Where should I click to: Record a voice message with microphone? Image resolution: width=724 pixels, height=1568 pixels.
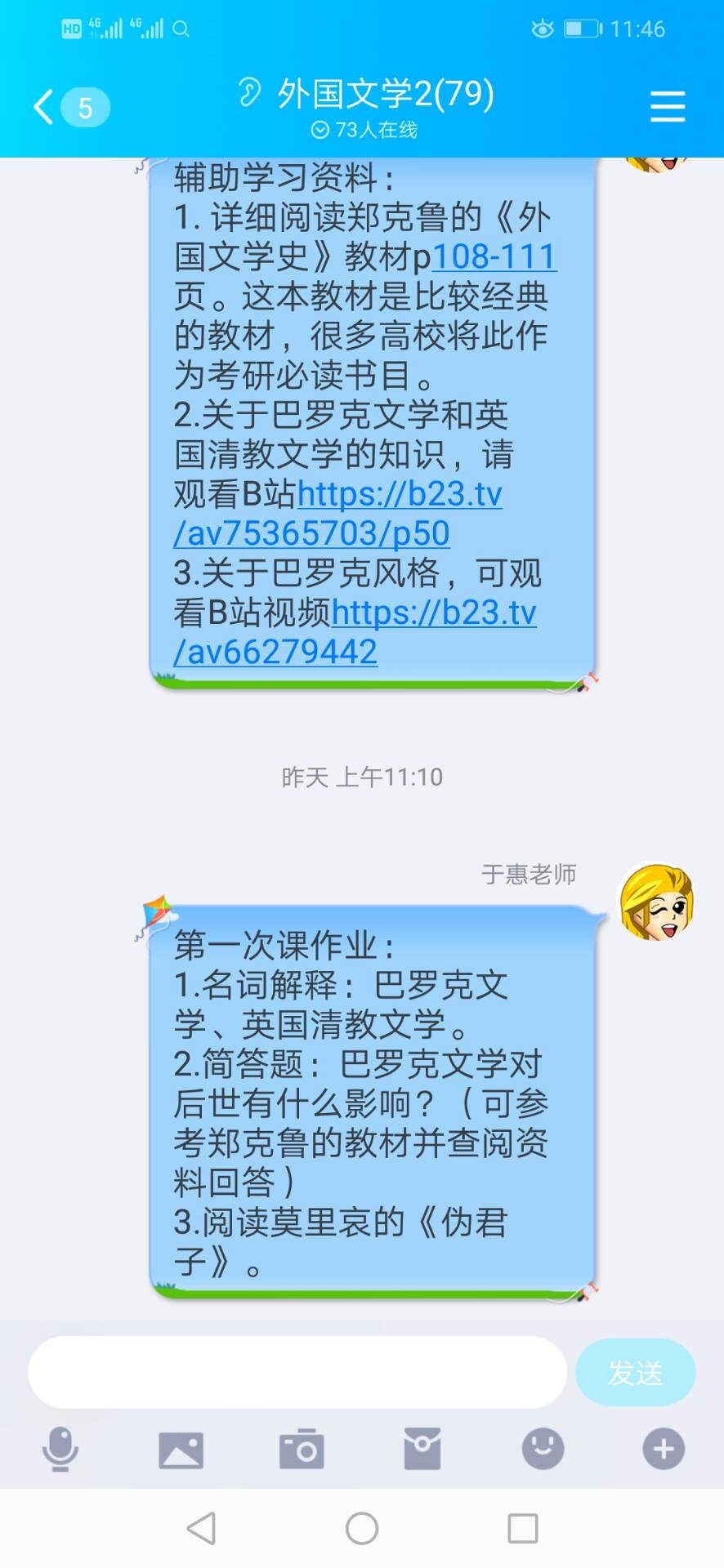click(x=60, y=1450)
